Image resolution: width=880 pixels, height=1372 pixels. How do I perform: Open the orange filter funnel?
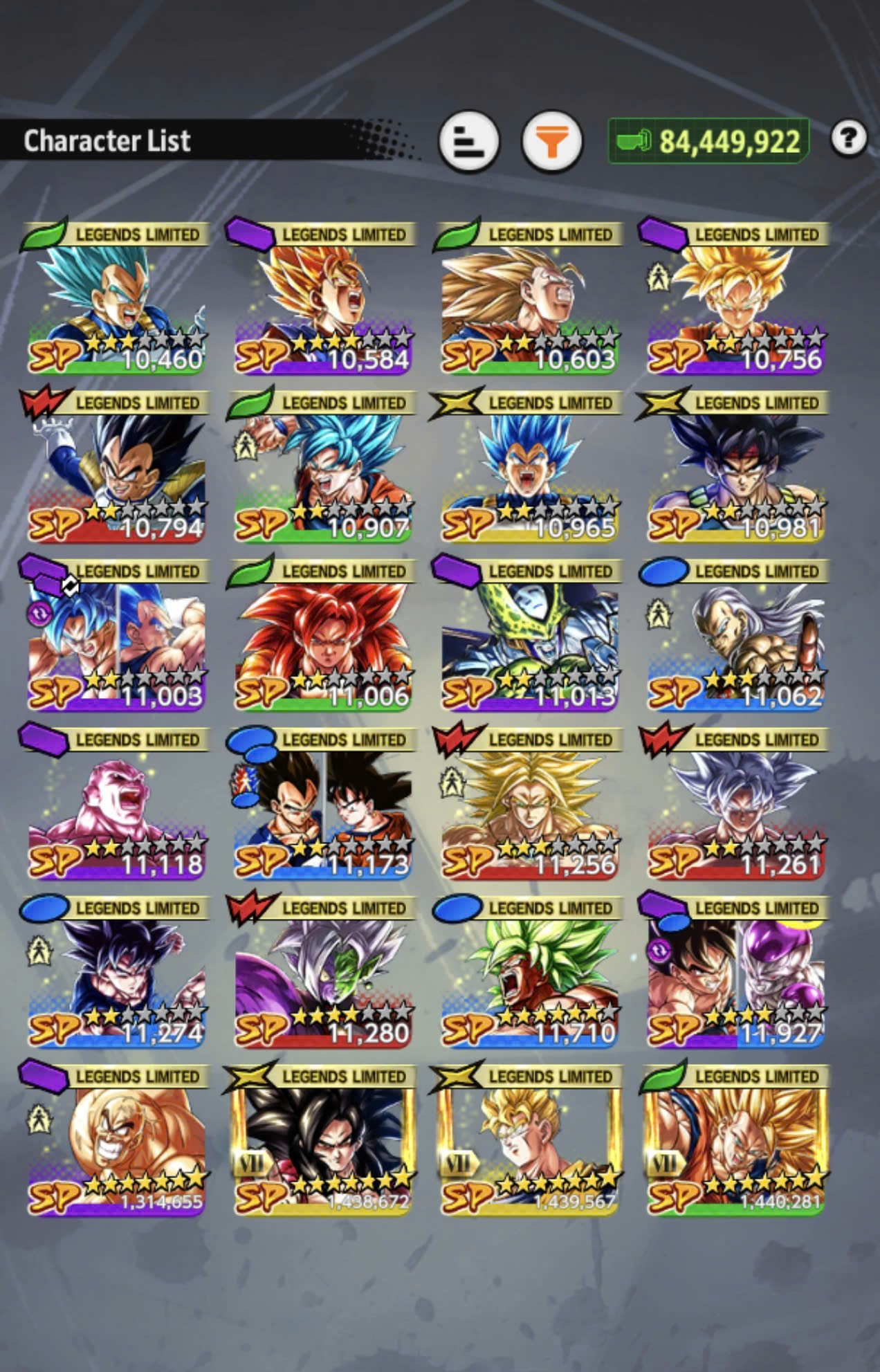pos(551,141)
